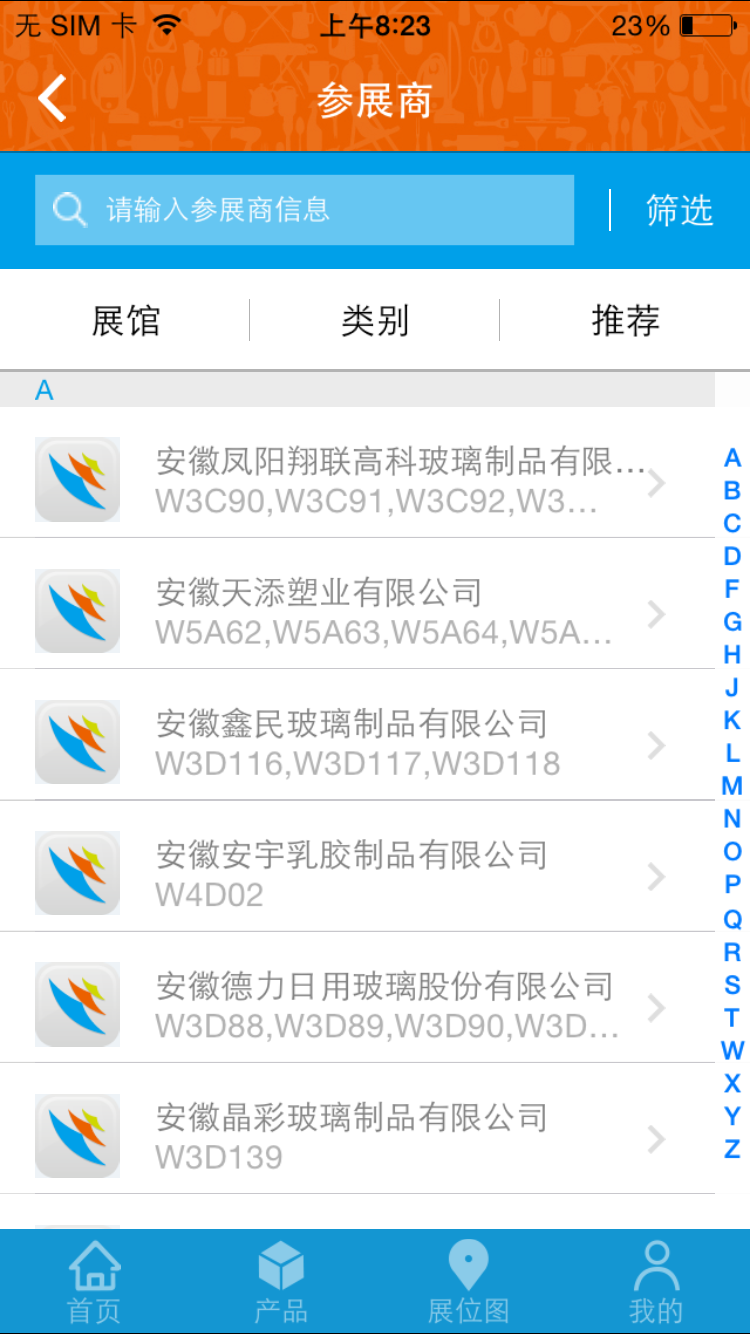Go back using the header arrow
This screenshot has width=750, height=1334.
[x=52, y=99]
